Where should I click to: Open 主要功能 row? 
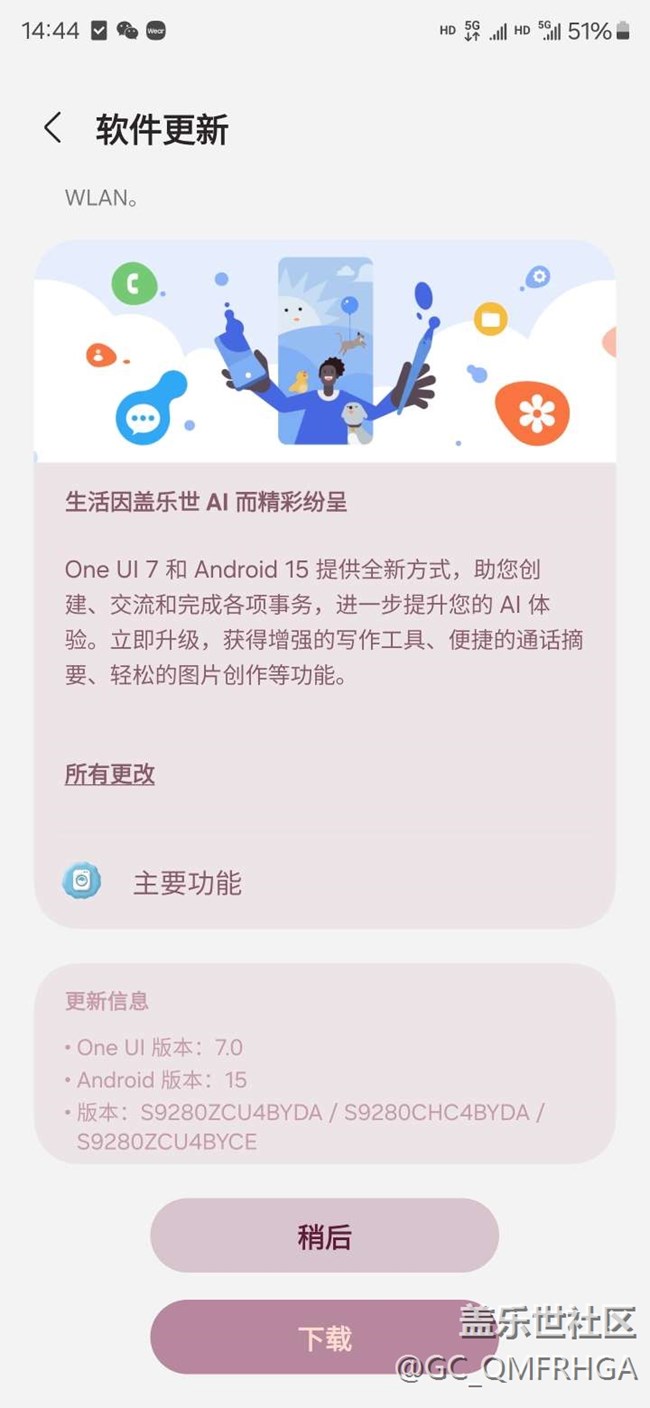[x=324, y=882]
